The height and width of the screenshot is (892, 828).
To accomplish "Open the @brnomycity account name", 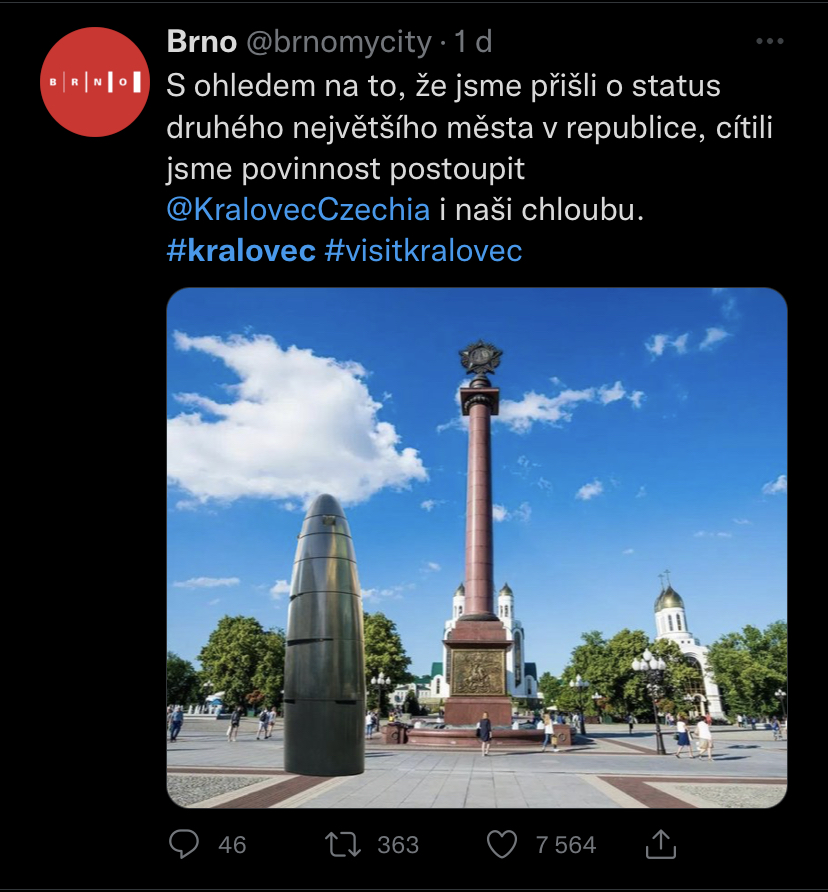I will click(x=339, y=42).
